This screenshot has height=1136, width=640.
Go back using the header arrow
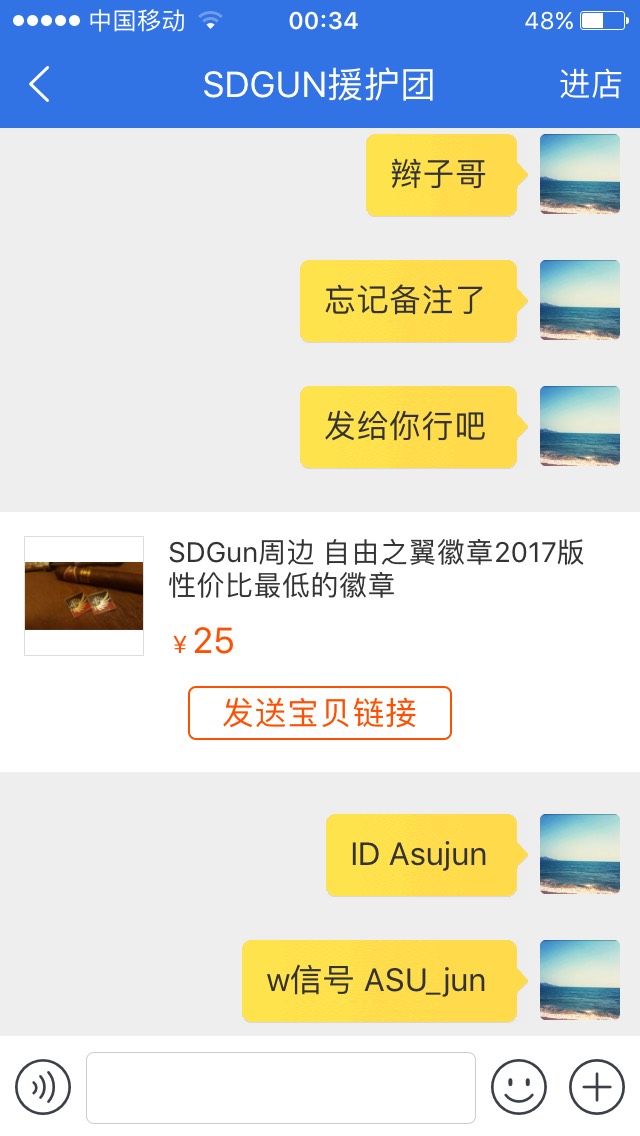point(40,85)
